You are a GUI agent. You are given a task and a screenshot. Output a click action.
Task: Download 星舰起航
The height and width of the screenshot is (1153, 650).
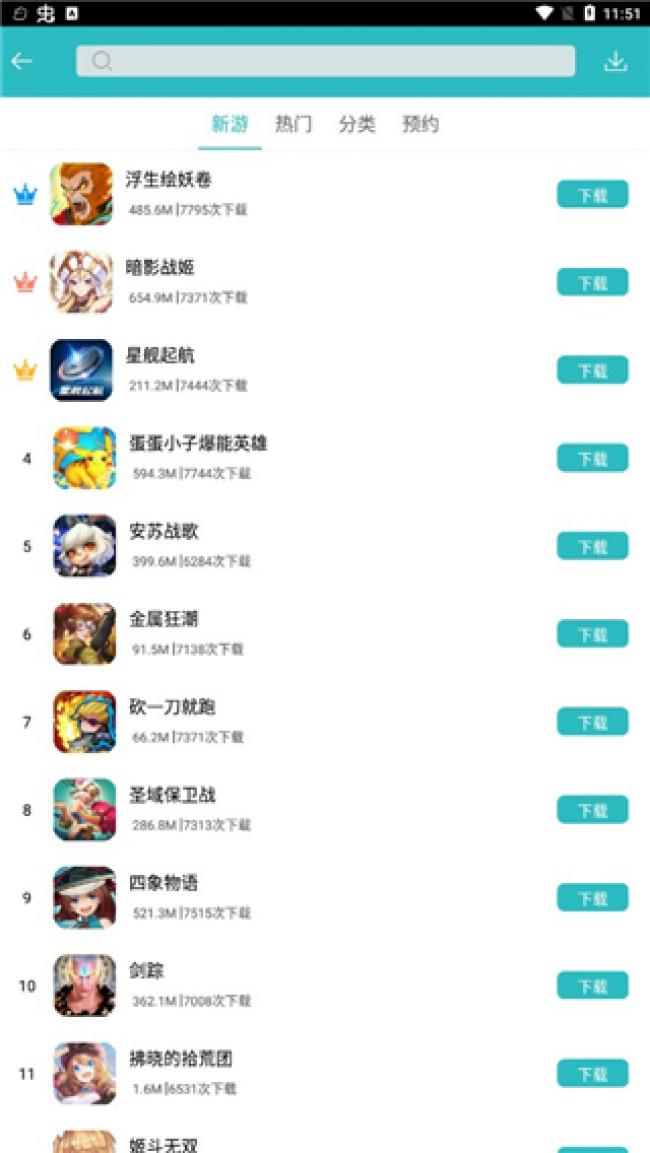592,371
